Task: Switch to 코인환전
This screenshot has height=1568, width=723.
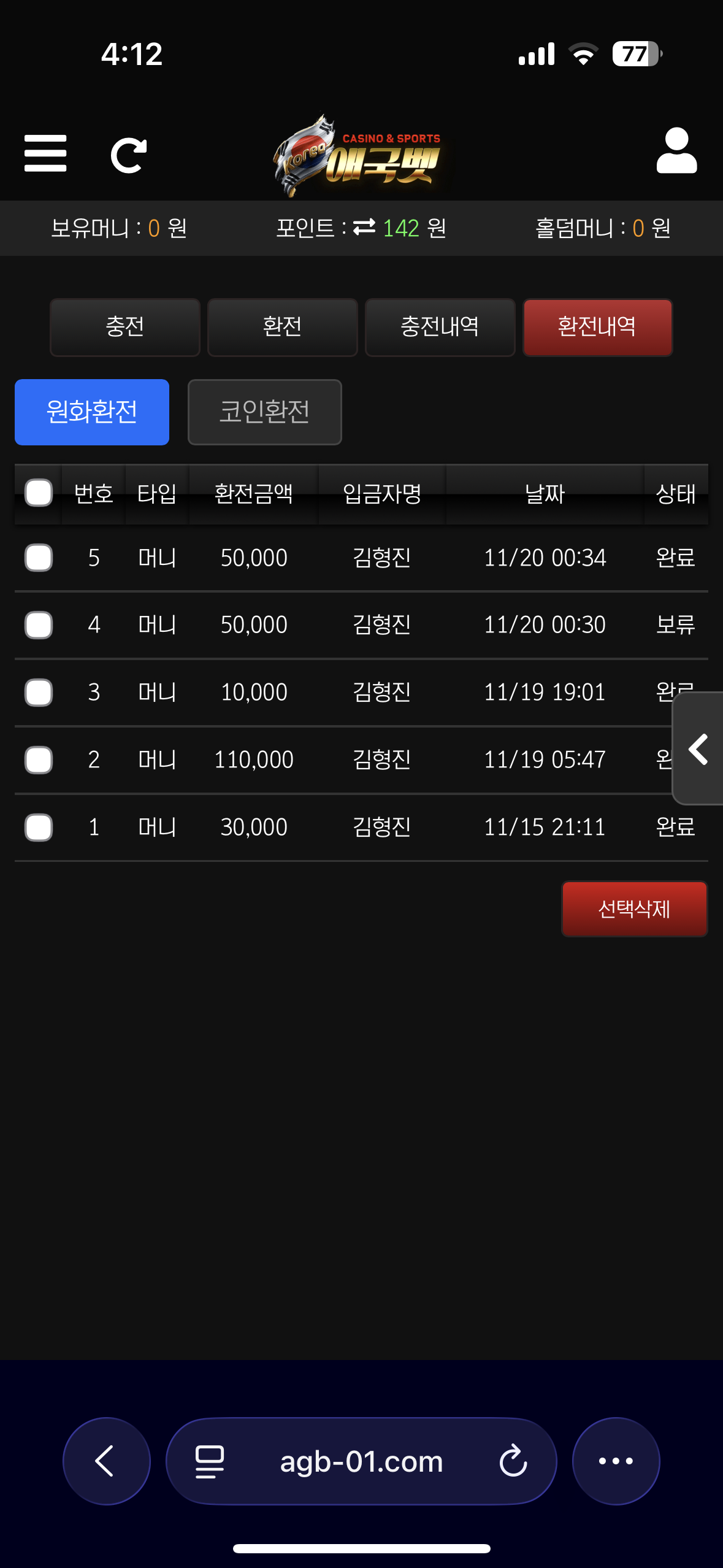Action: pyautogui.click(x=264, y=412)
